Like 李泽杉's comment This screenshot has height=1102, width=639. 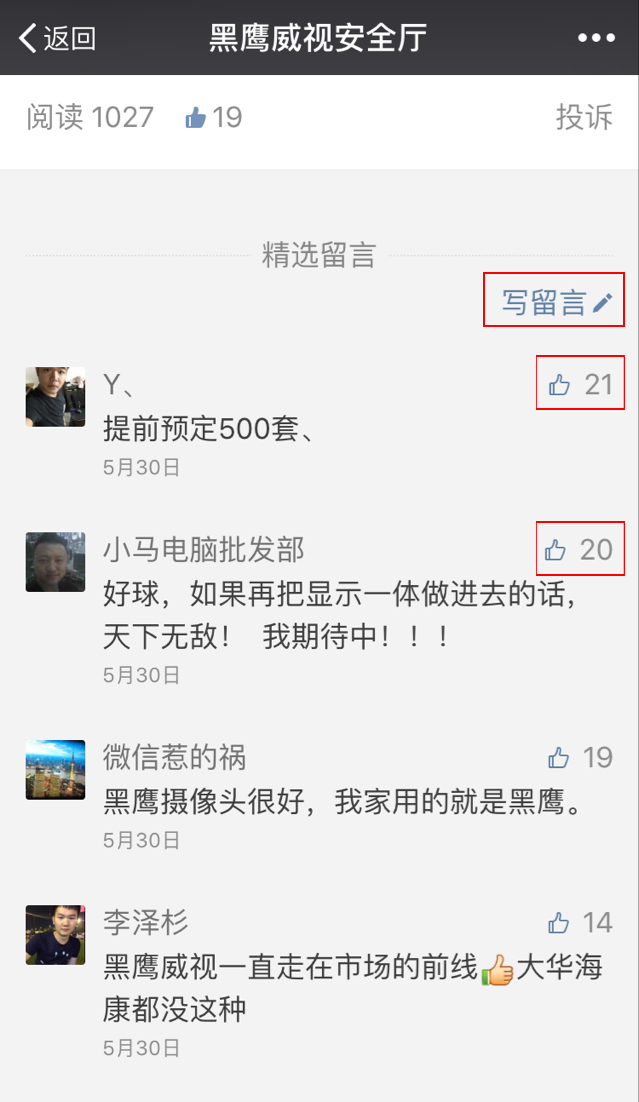pyautogui.click(x=579, y=922)
